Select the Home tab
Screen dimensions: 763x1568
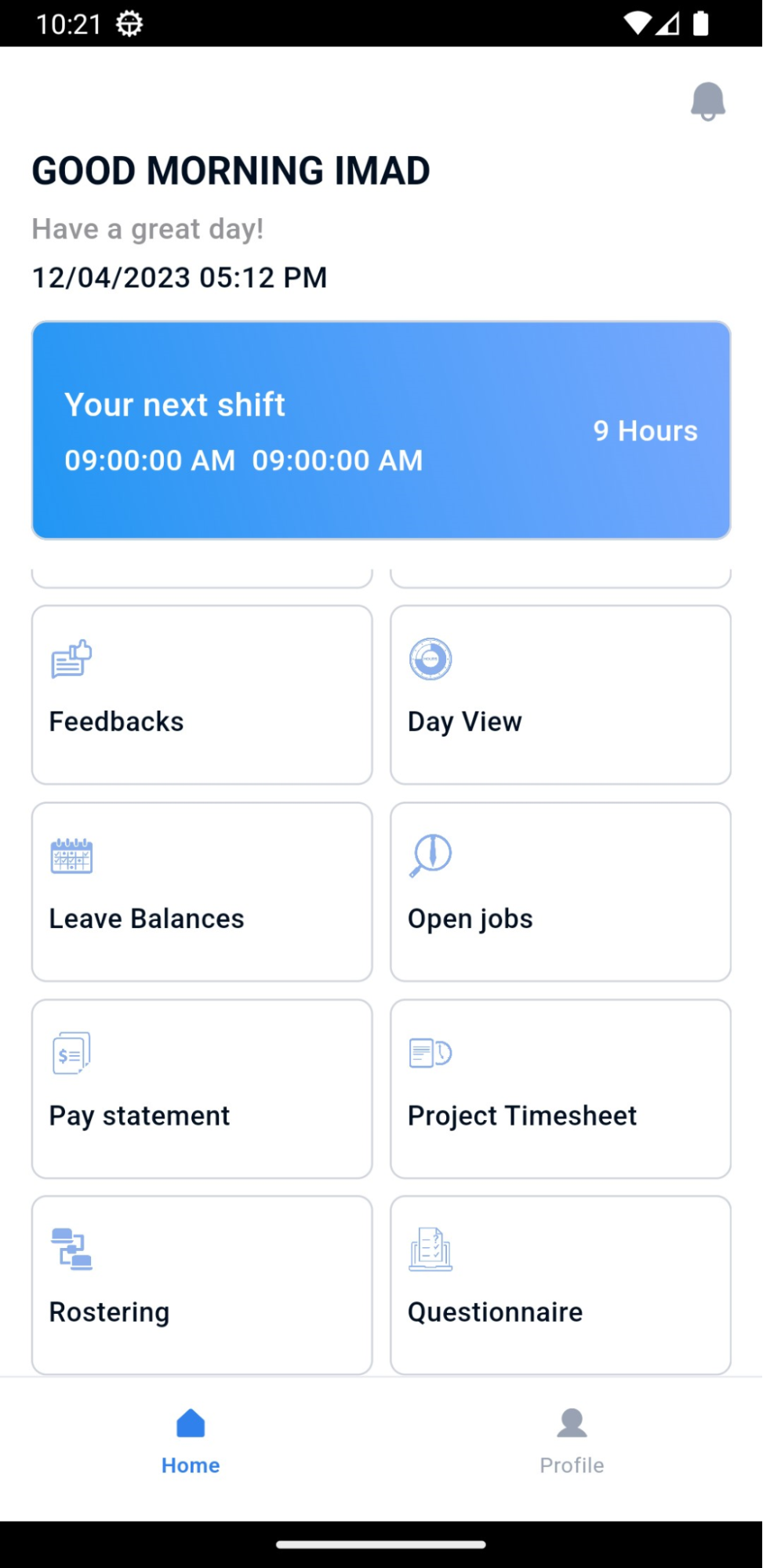coord(191,1442)
